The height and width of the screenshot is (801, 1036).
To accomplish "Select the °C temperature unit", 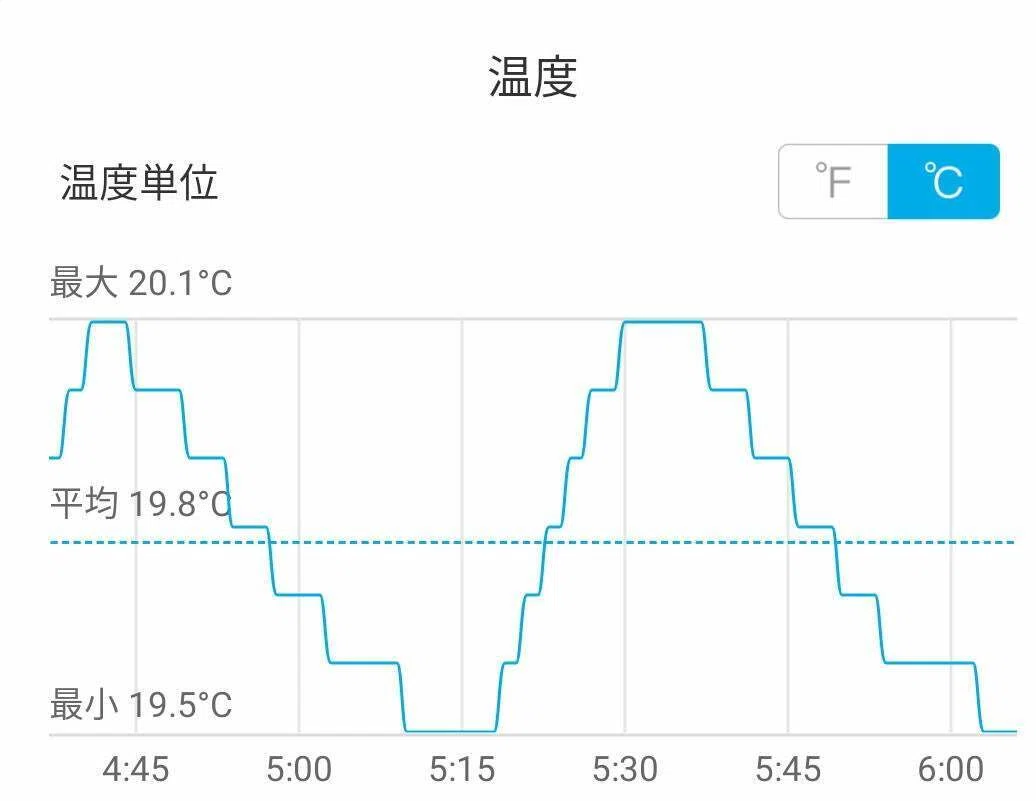I will (944, 181).
